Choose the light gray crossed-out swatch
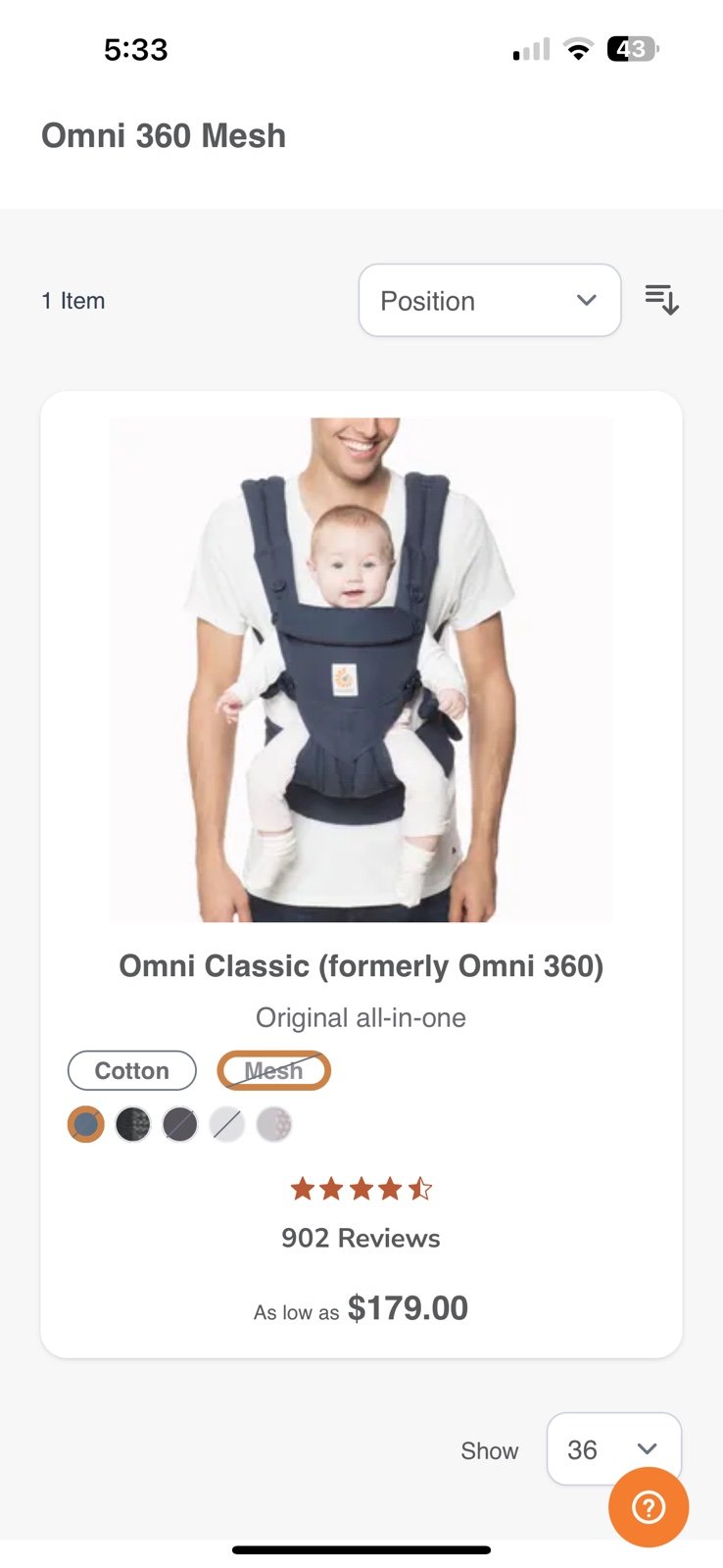 pyautogui.click(x=227, y=1124)
